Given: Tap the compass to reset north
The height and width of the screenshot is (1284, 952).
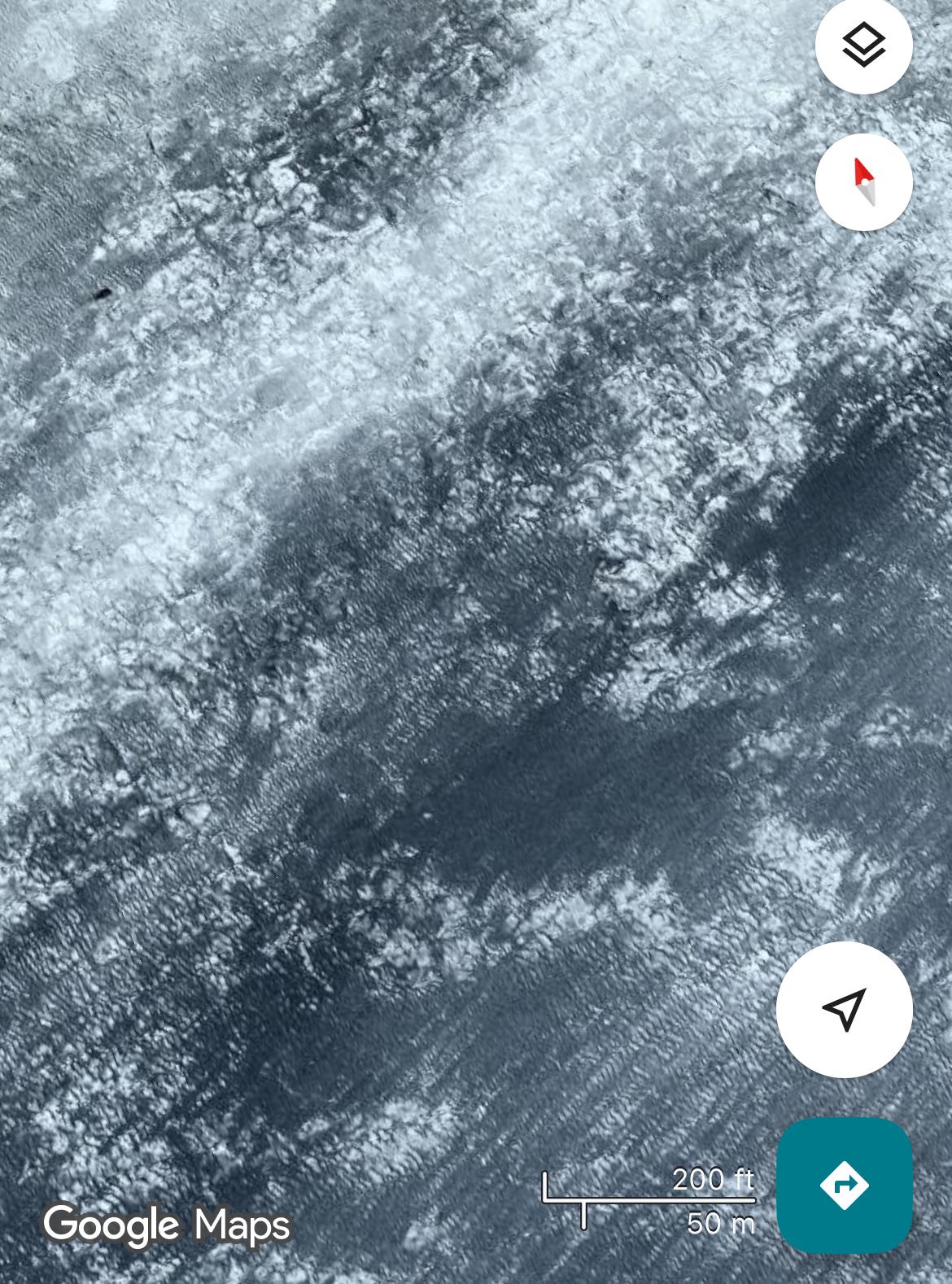Looking at the screenshot, I should 863,182.
